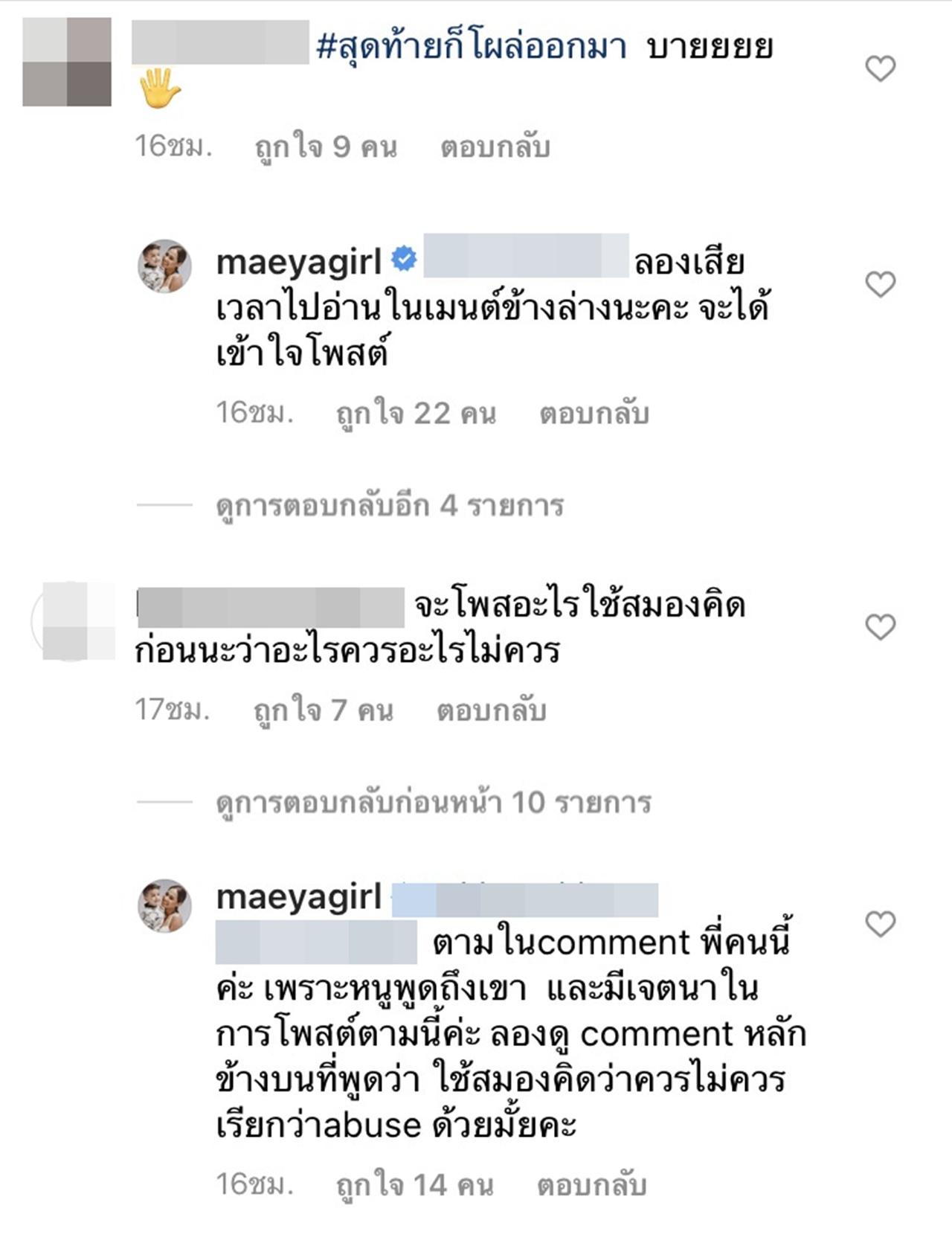952x1249 pixels.
Task: View who liked the ถูกใจ 22 คน reply
Action: pos(416,414)
